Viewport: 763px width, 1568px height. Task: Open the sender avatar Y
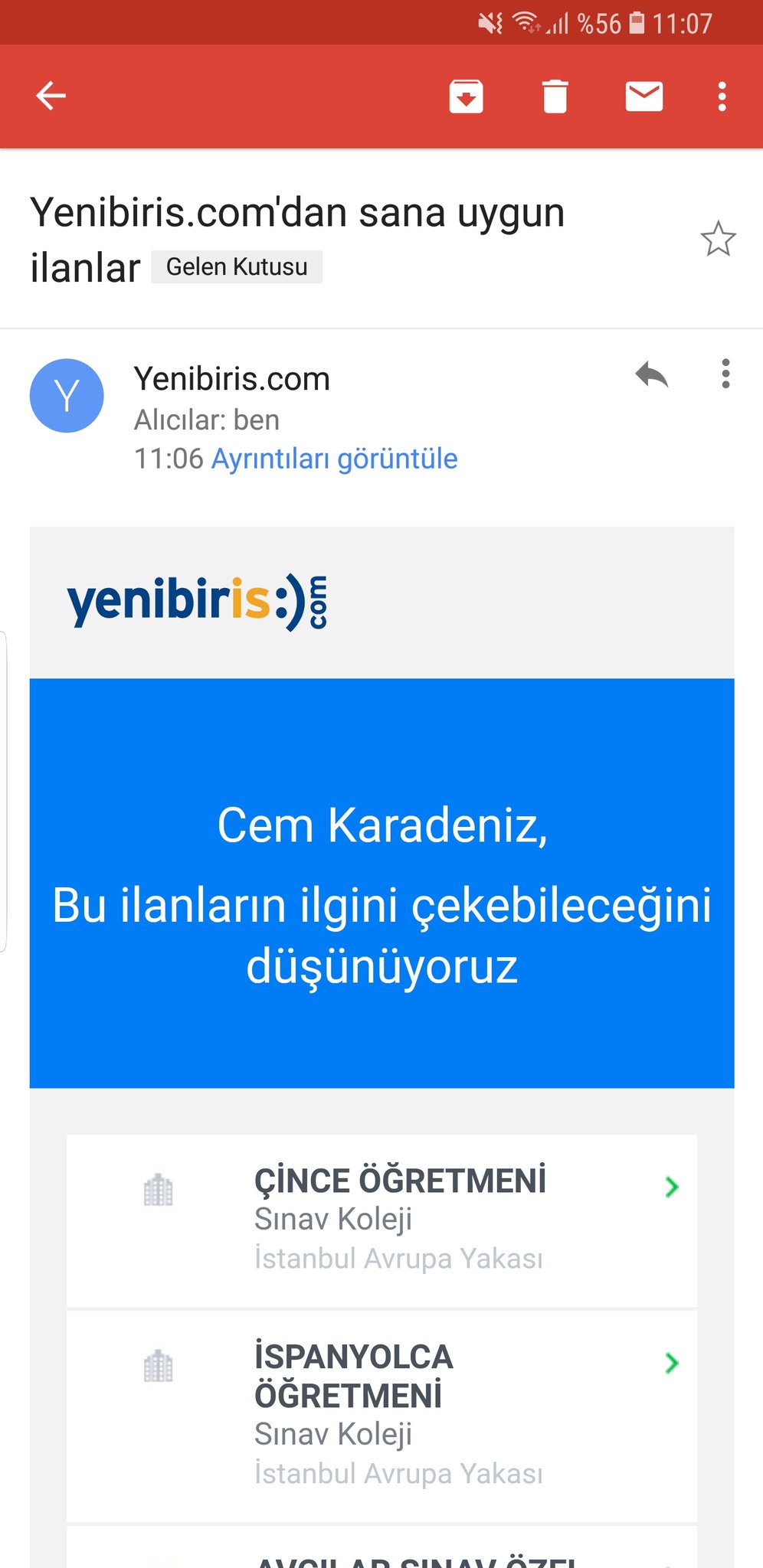[67, 396]
